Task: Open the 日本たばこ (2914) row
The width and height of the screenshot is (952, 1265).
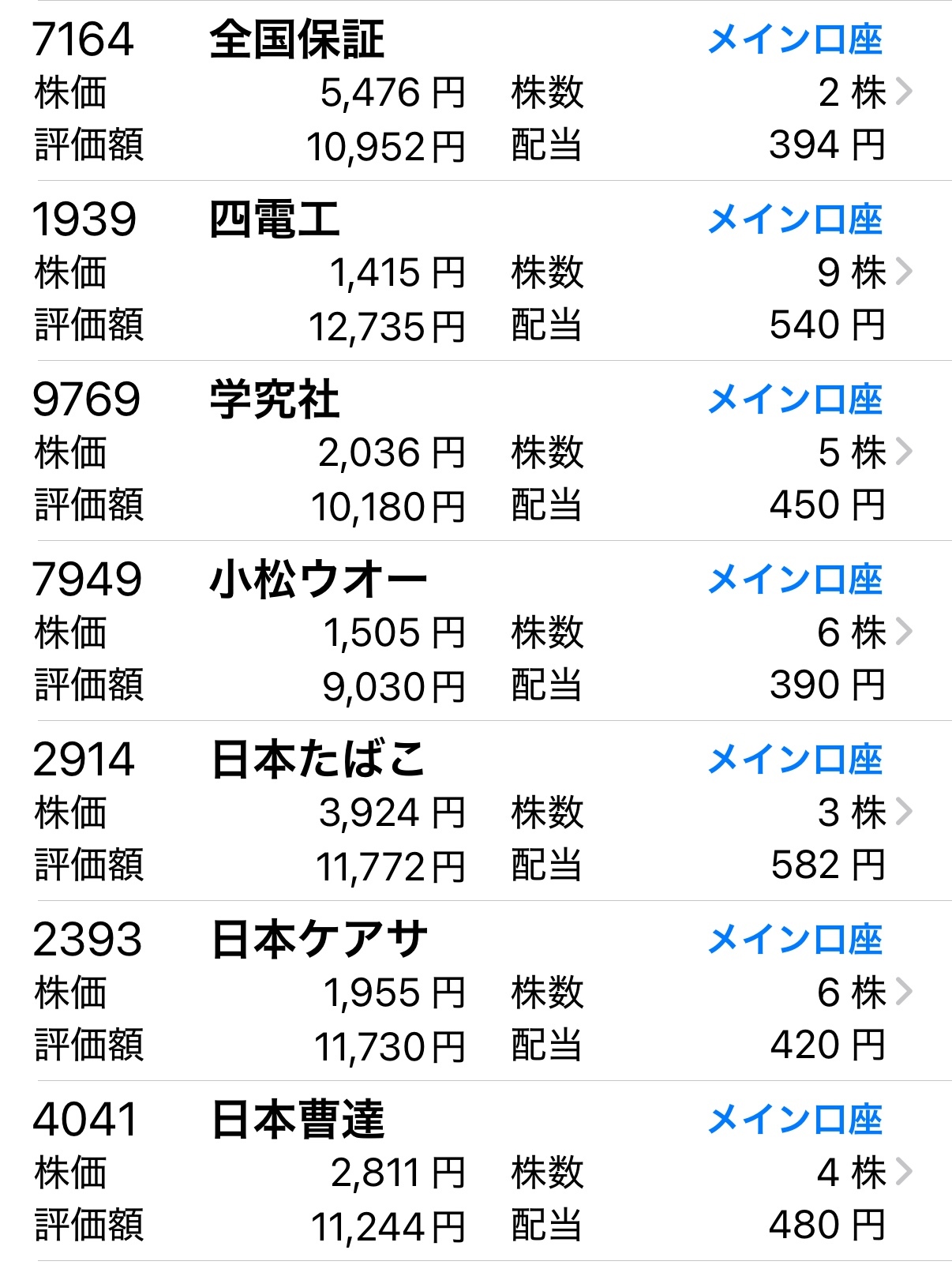Action: (x=476, y=811)
